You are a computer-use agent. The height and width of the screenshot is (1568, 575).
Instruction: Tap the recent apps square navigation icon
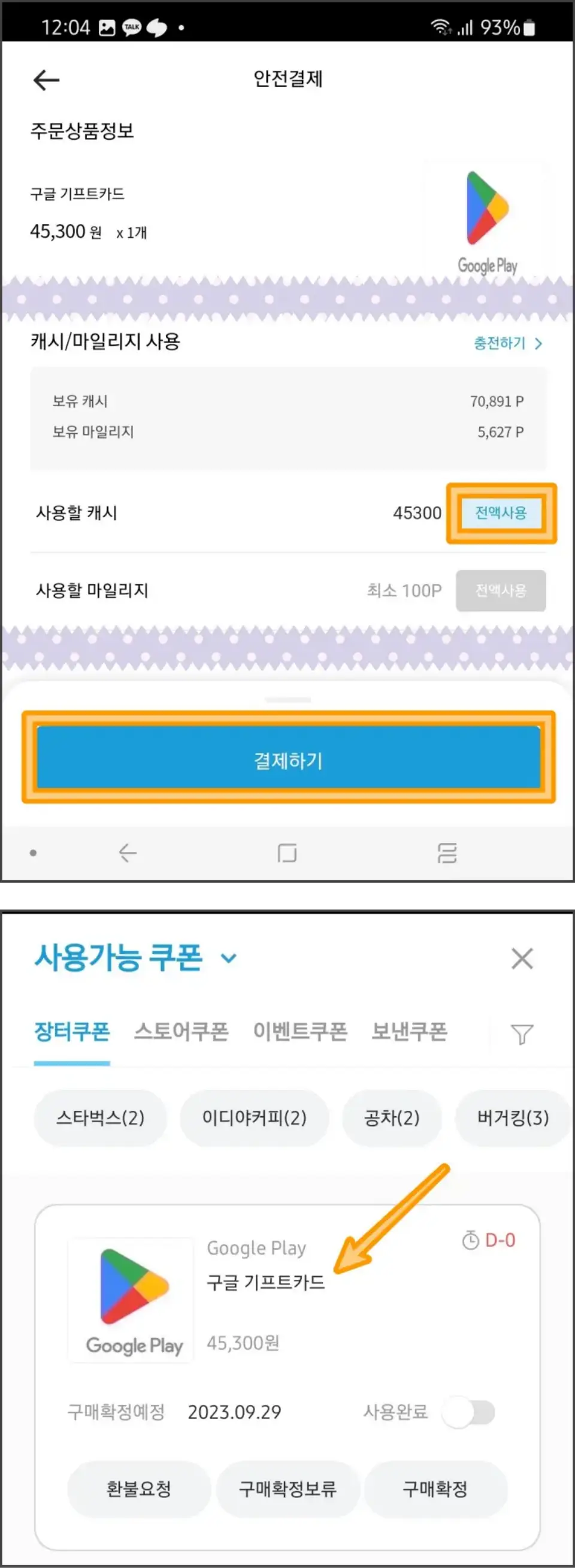(x=287, y=852)
